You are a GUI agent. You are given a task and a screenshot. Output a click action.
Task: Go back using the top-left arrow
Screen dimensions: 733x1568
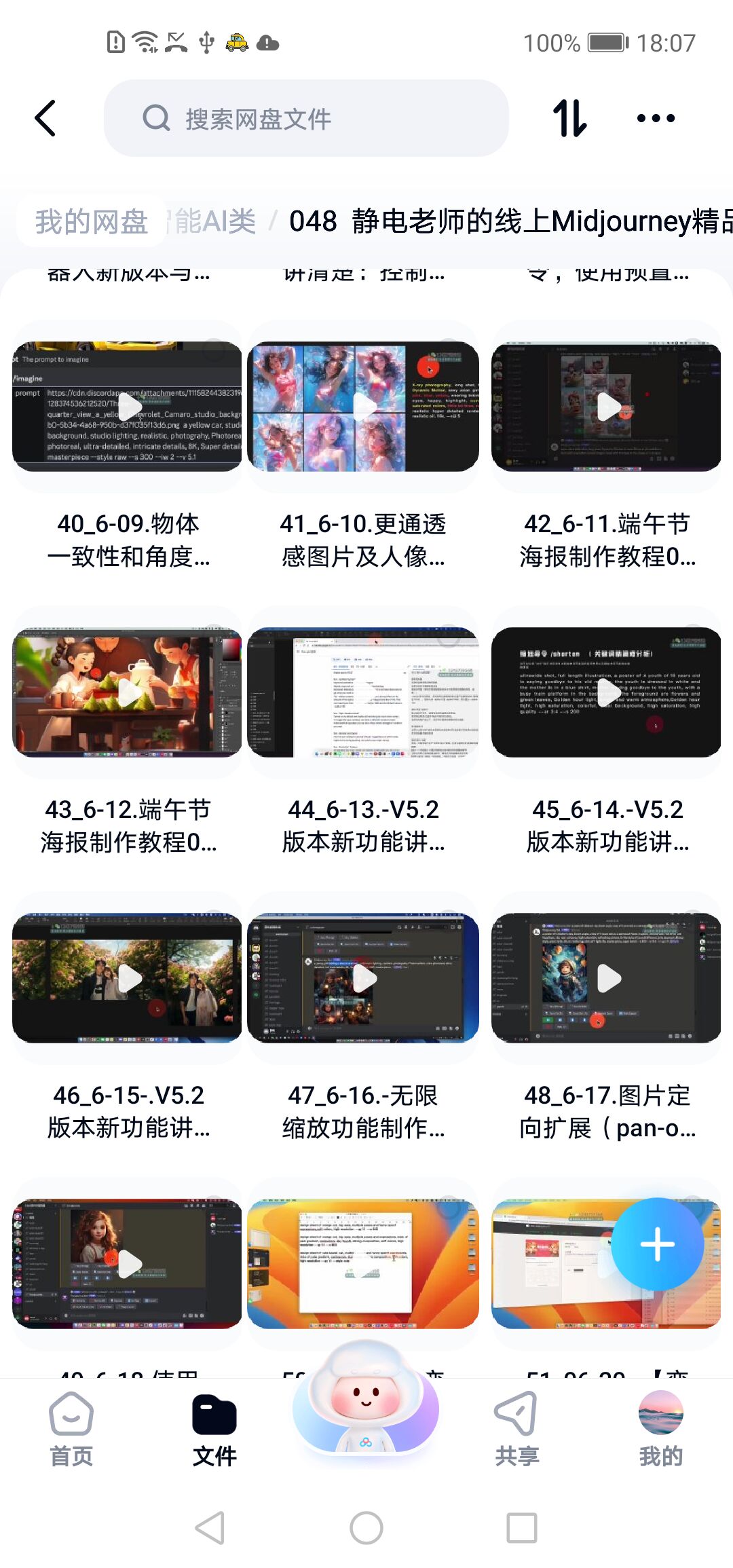pos(45,118)
